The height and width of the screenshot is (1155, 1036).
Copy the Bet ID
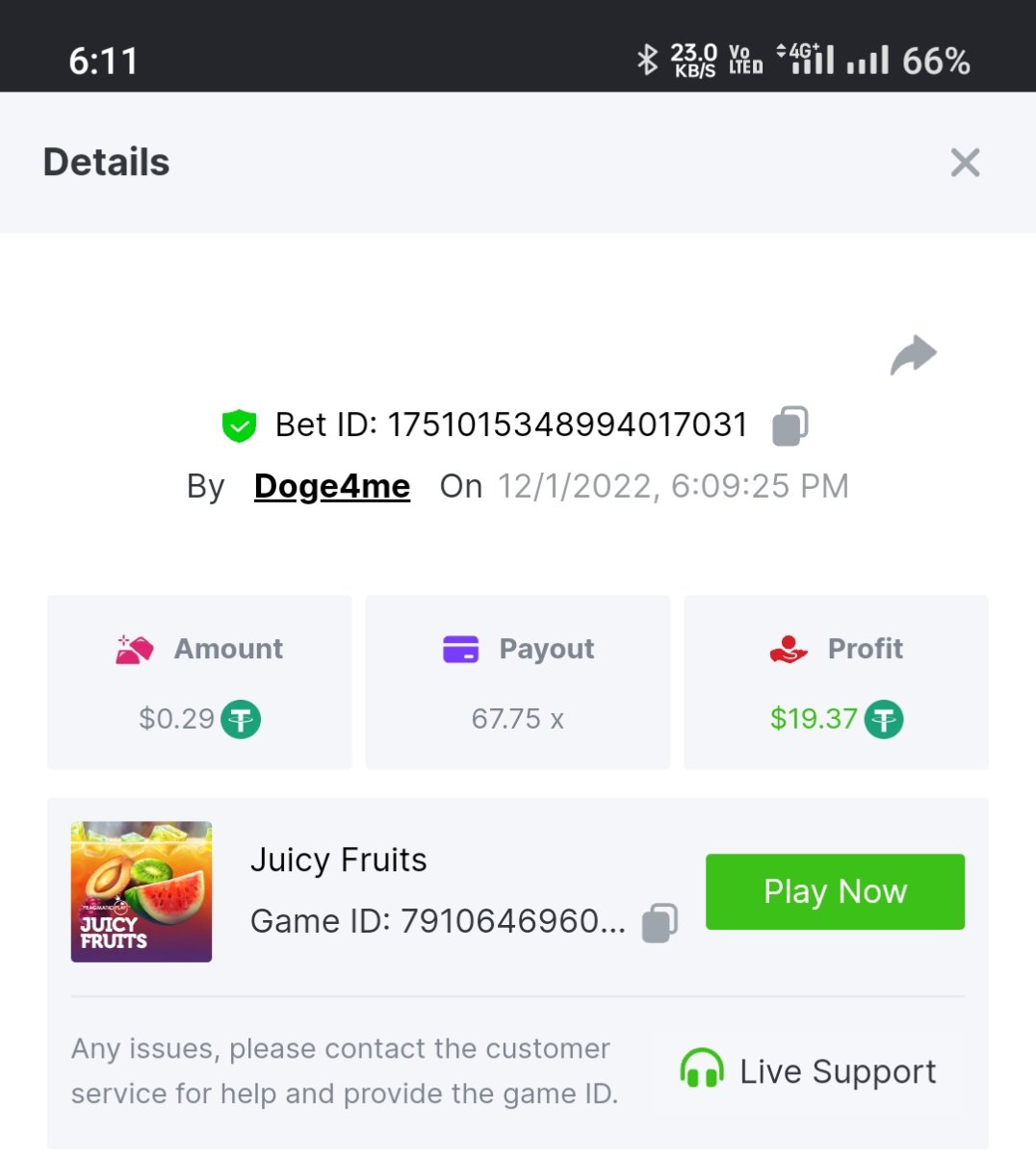click(790, 425)
